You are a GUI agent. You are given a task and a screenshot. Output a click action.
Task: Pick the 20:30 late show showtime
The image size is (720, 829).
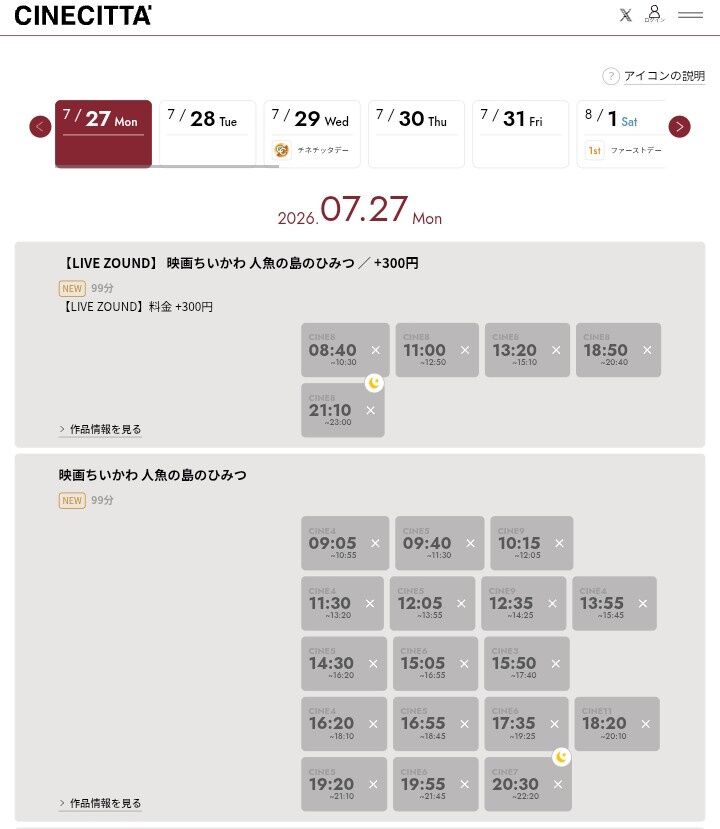coord(528,784)
